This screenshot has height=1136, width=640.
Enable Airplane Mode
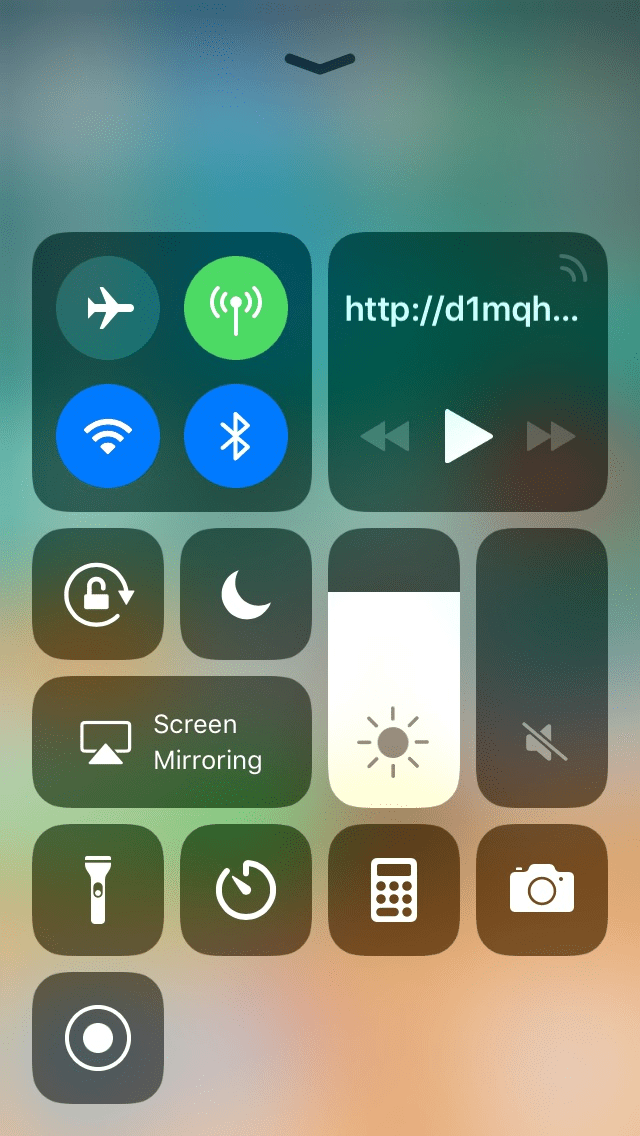coord(108,308)
